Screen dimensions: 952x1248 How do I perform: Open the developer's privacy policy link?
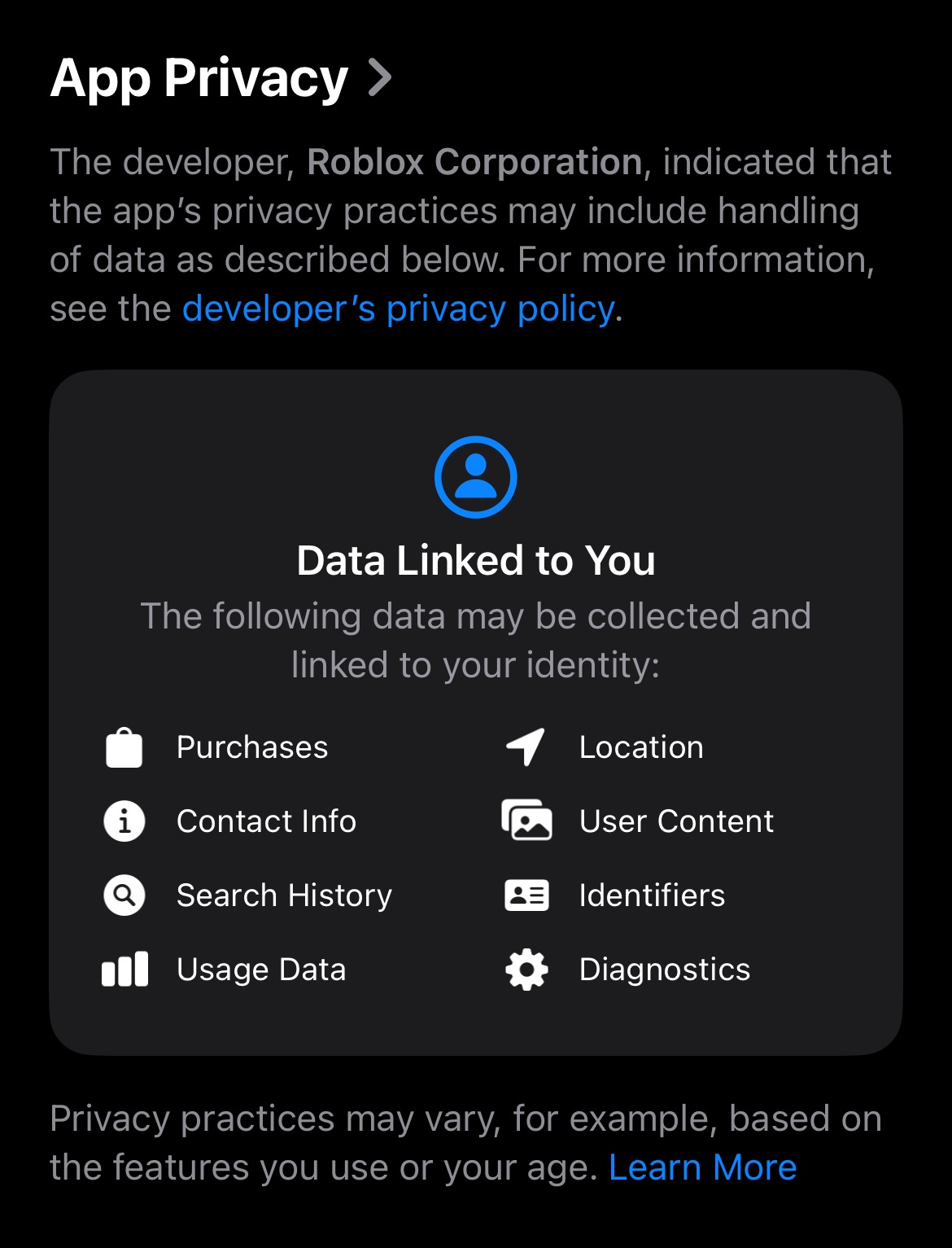399,309
